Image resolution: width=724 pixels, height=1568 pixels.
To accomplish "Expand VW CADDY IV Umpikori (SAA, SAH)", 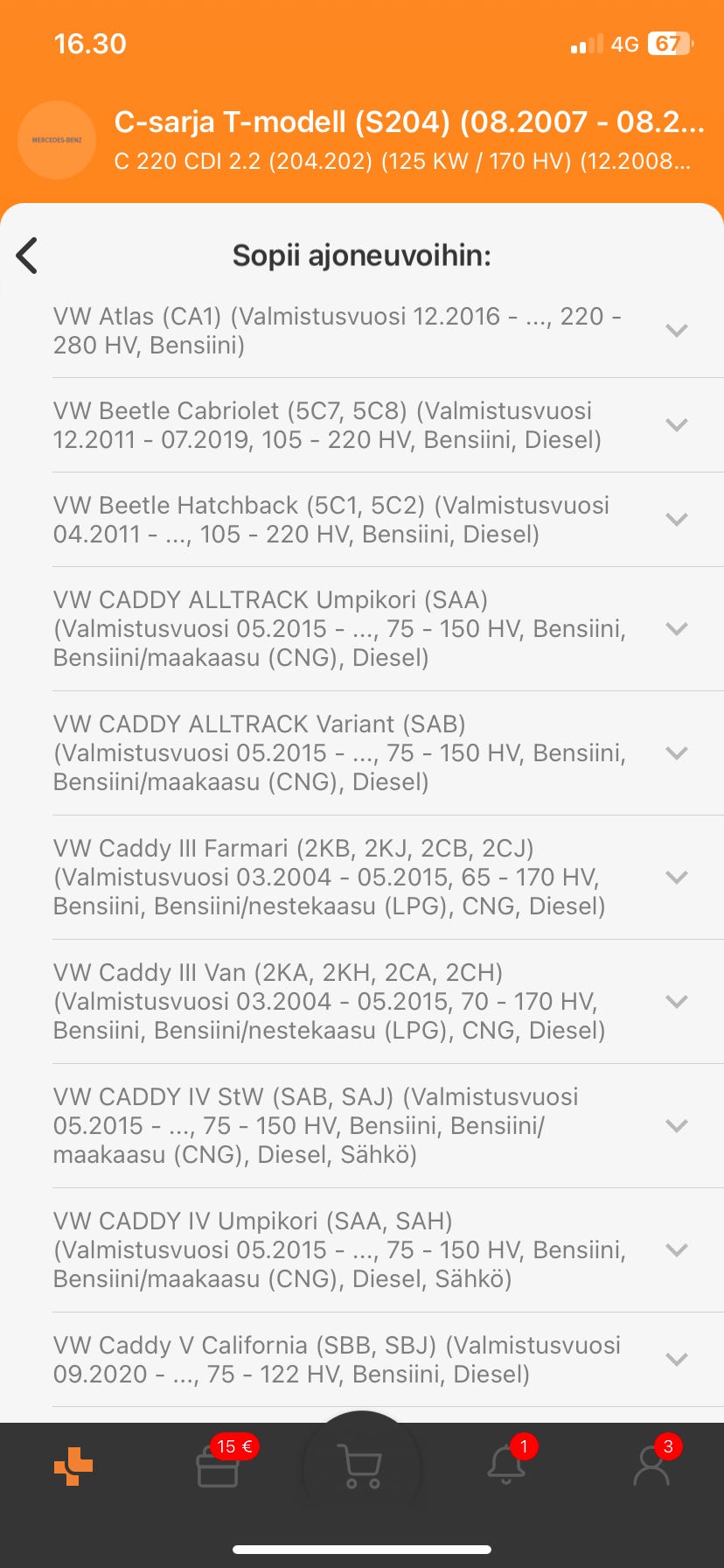I will coord(677,1250).
